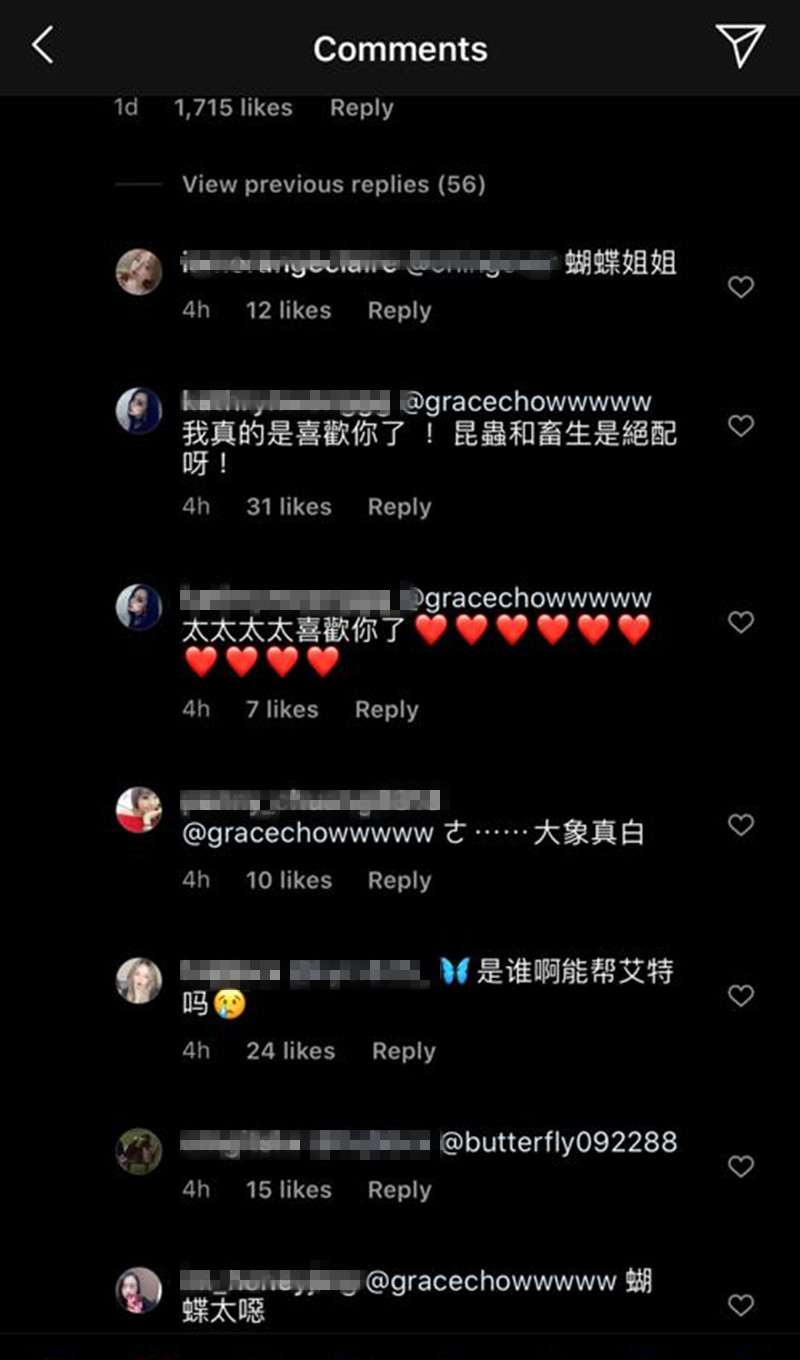Go back from Comments screen

pos(42,47)
